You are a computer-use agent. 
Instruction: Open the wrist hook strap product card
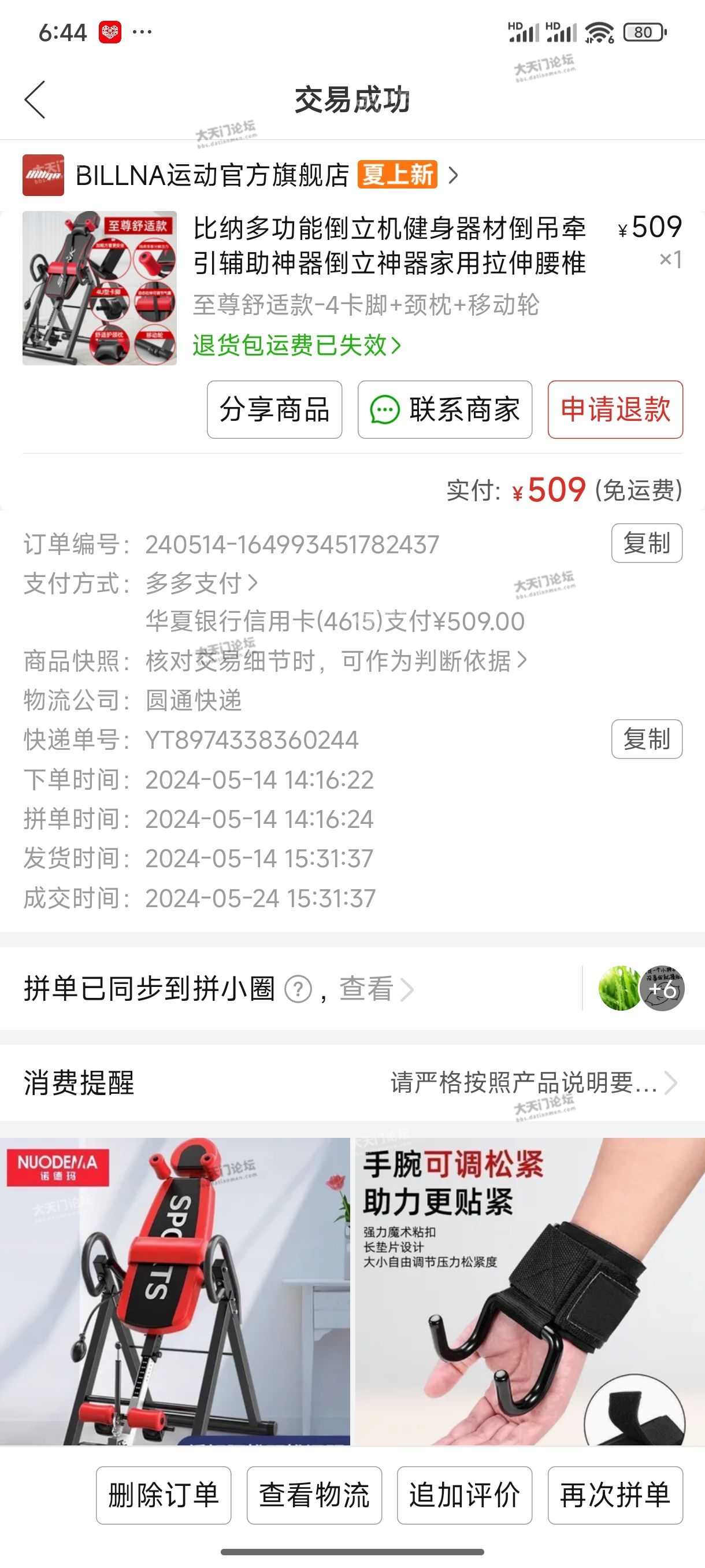point(529,1290)
